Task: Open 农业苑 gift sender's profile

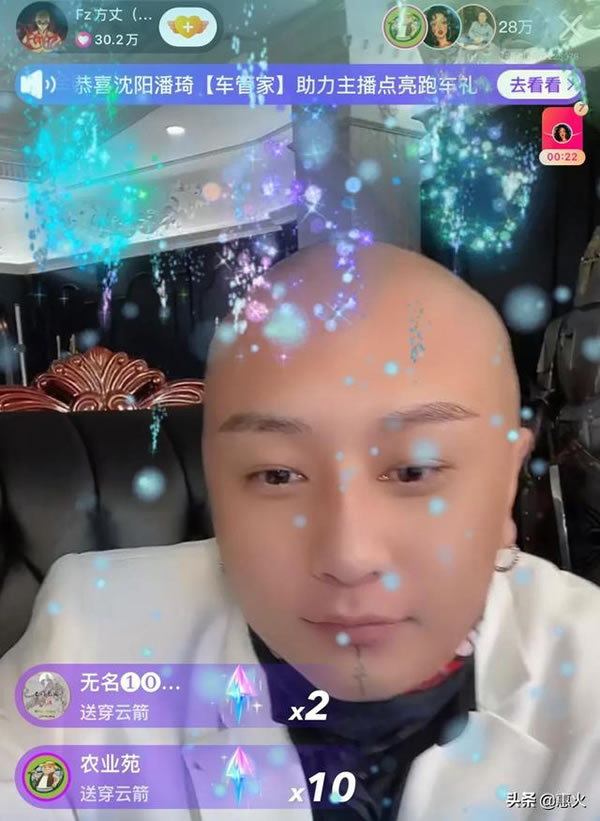Action: click(x=46, y=777)
